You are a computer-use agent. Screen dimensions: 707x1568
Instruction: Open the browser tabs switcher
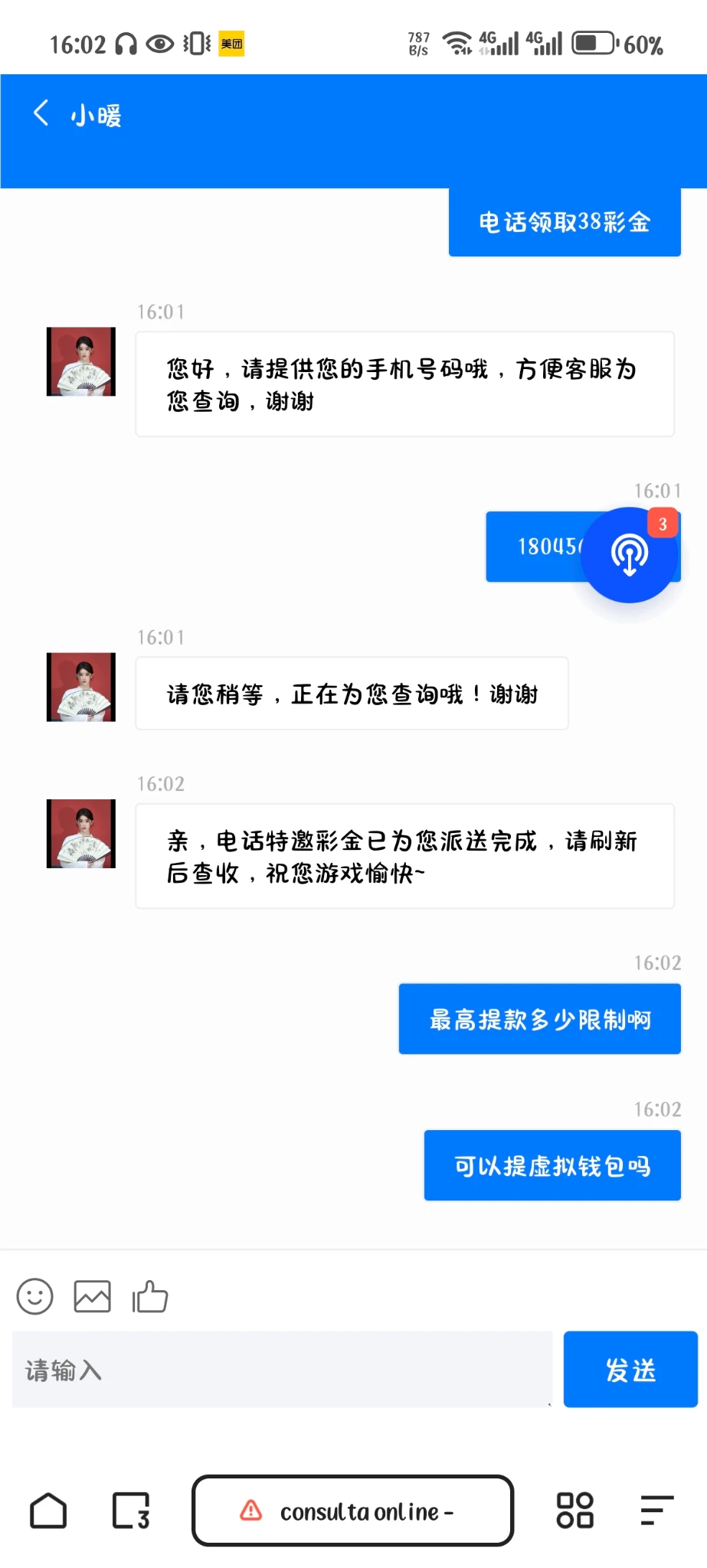131,1511
